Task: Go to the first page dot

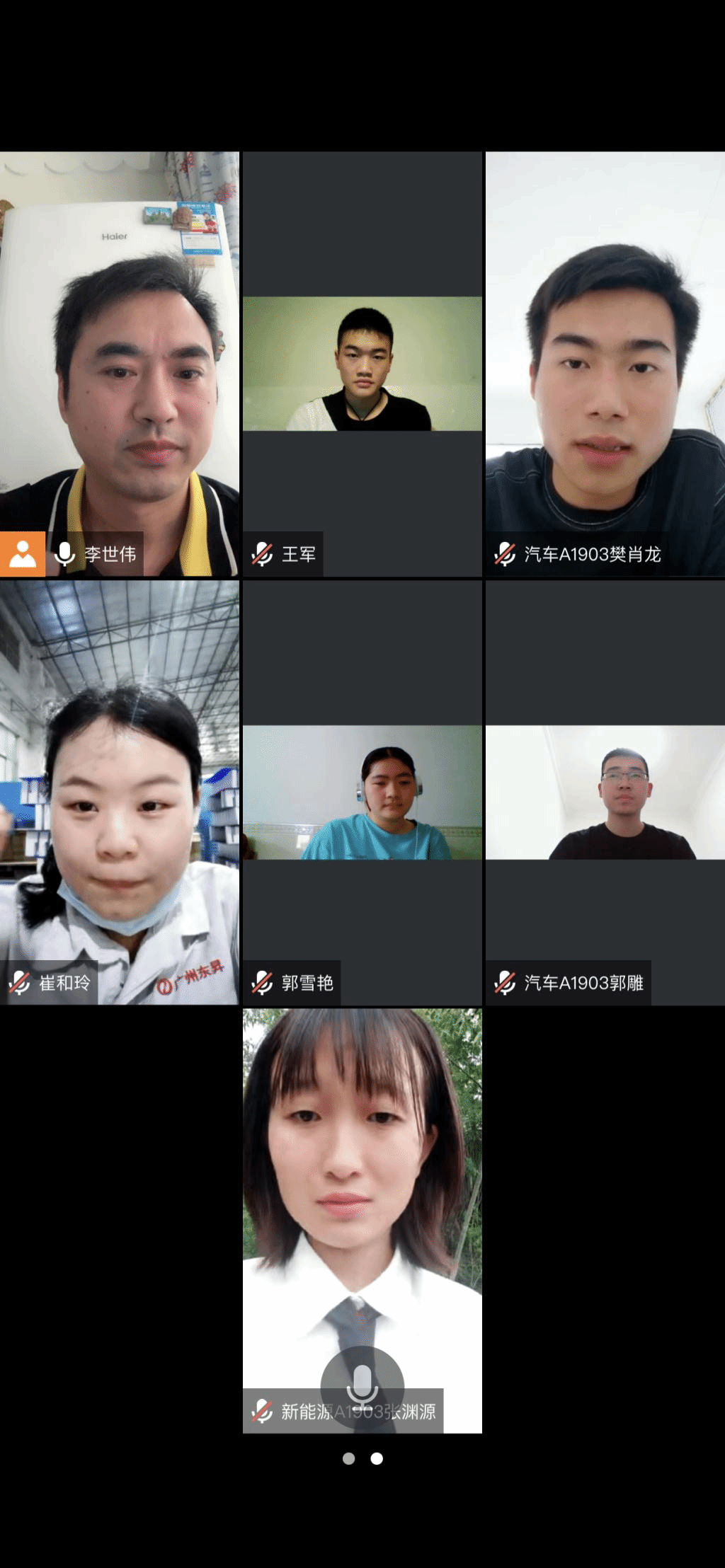Action: (x=348, y=1458)
